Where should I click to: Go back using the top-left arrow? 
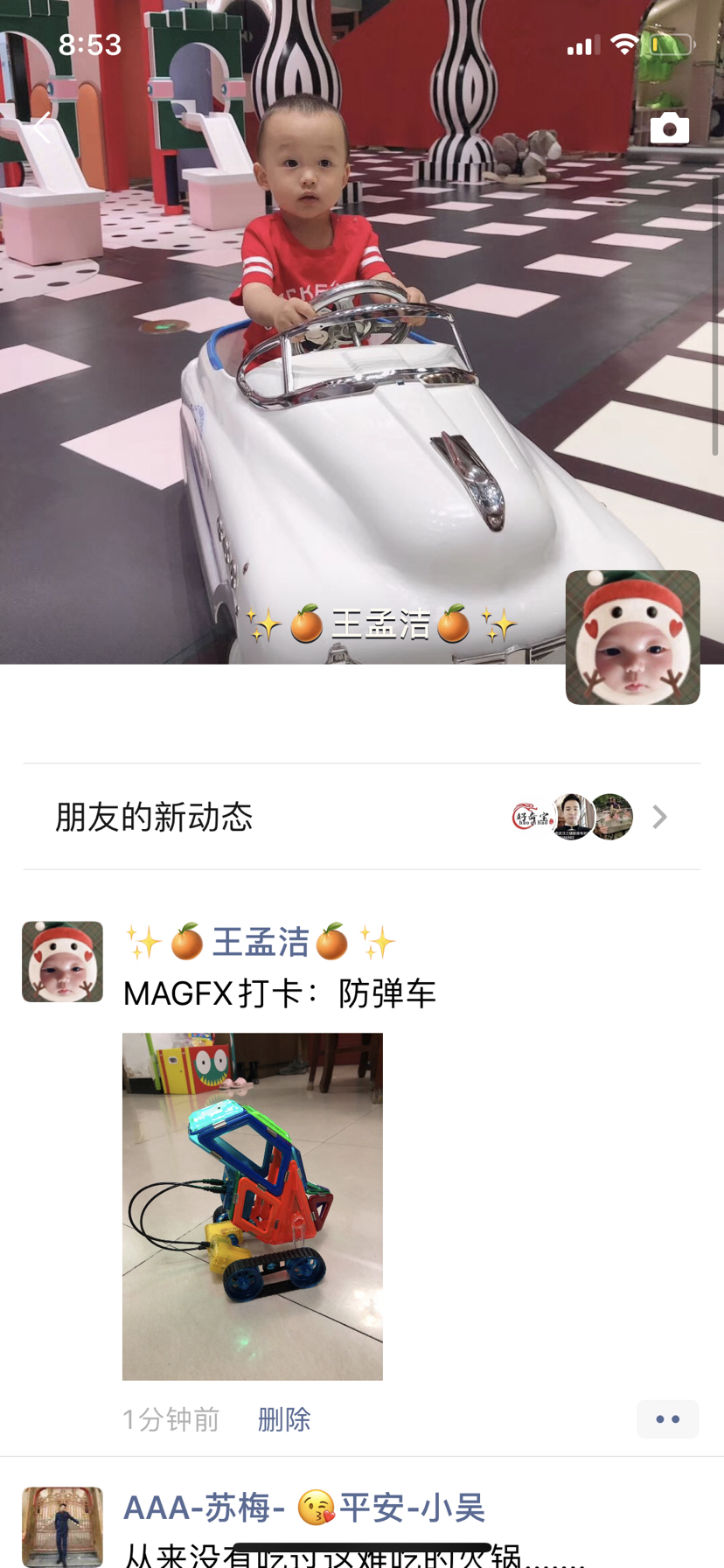click(x=42, y=129)
